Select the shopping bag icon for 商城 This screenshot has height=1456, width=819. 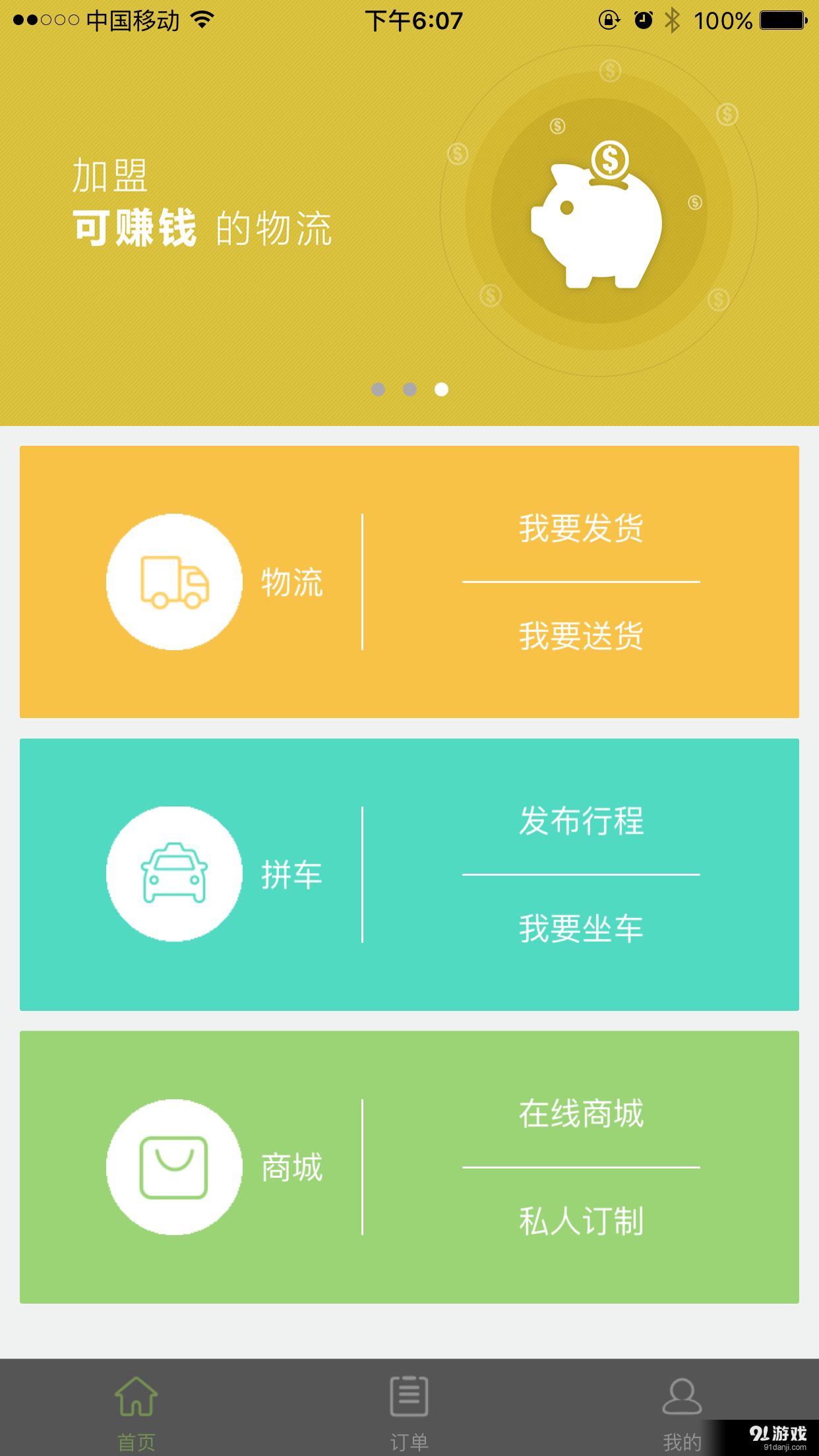(x=173, y=1166)
